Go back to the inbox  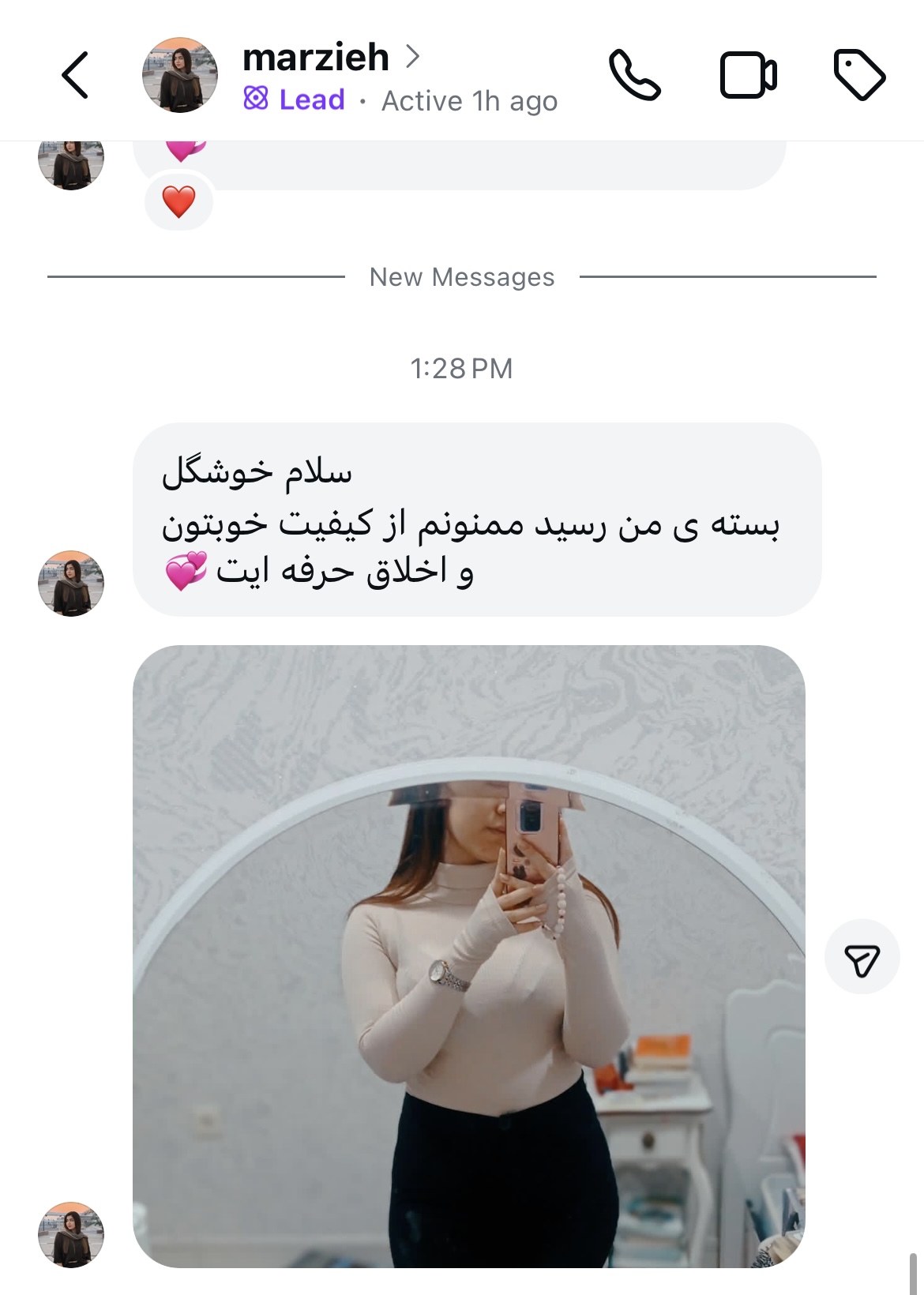(75, 76)
